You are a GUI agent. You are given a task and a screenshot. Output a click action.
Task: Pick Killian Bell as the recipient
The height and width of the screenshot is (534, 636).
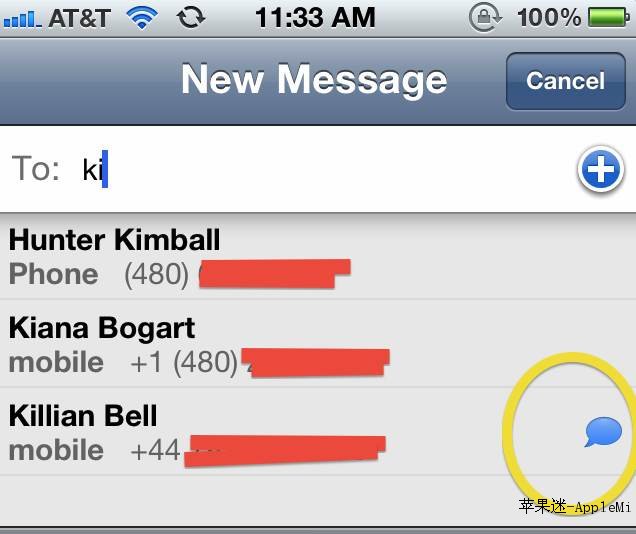250,432
